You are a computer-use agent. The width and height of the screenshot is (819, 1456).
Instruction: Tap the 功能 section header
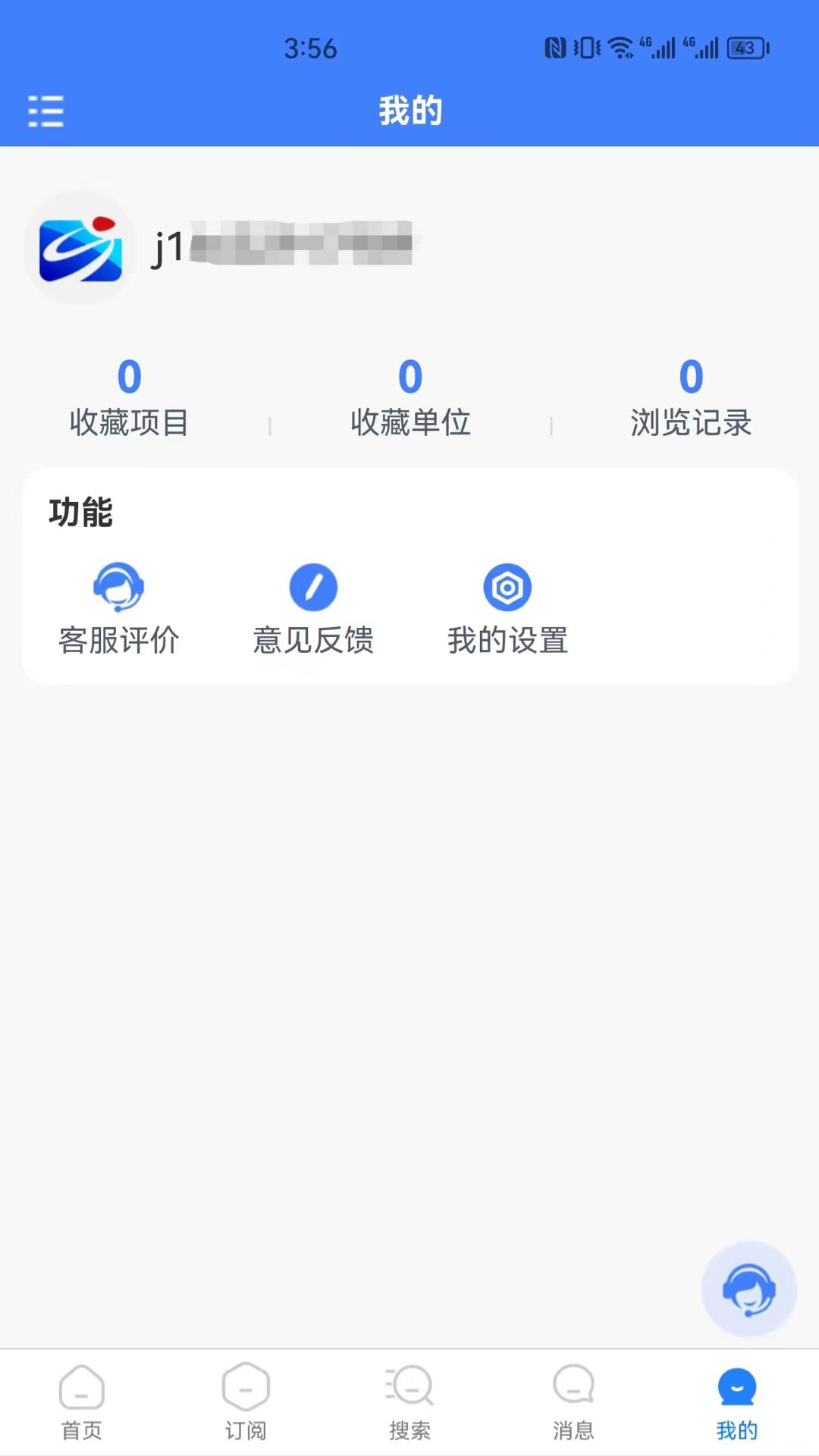point(81,513)
